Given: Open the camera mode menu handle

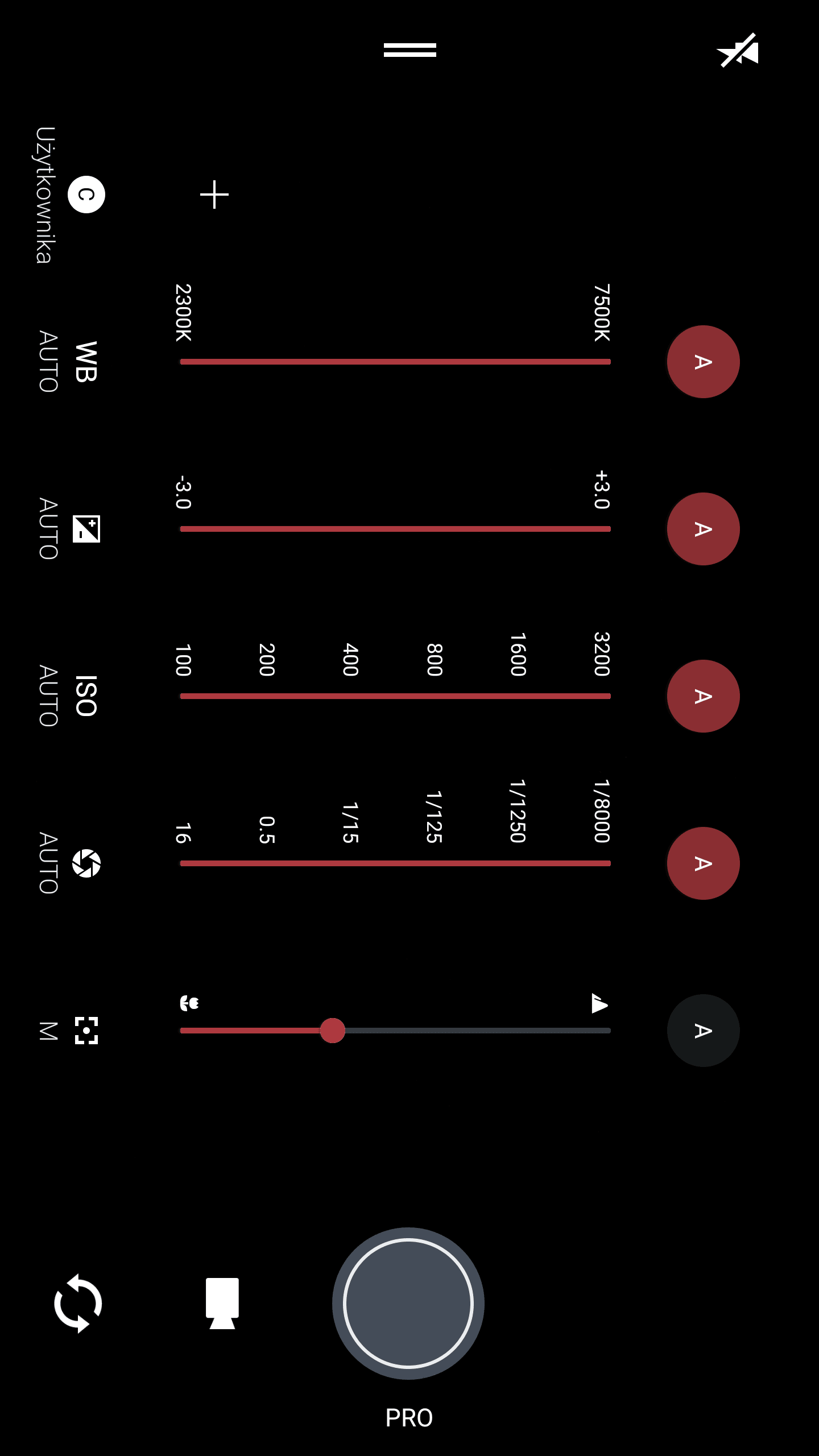Looking at the screenshot, I should click(x=409, y=50).
